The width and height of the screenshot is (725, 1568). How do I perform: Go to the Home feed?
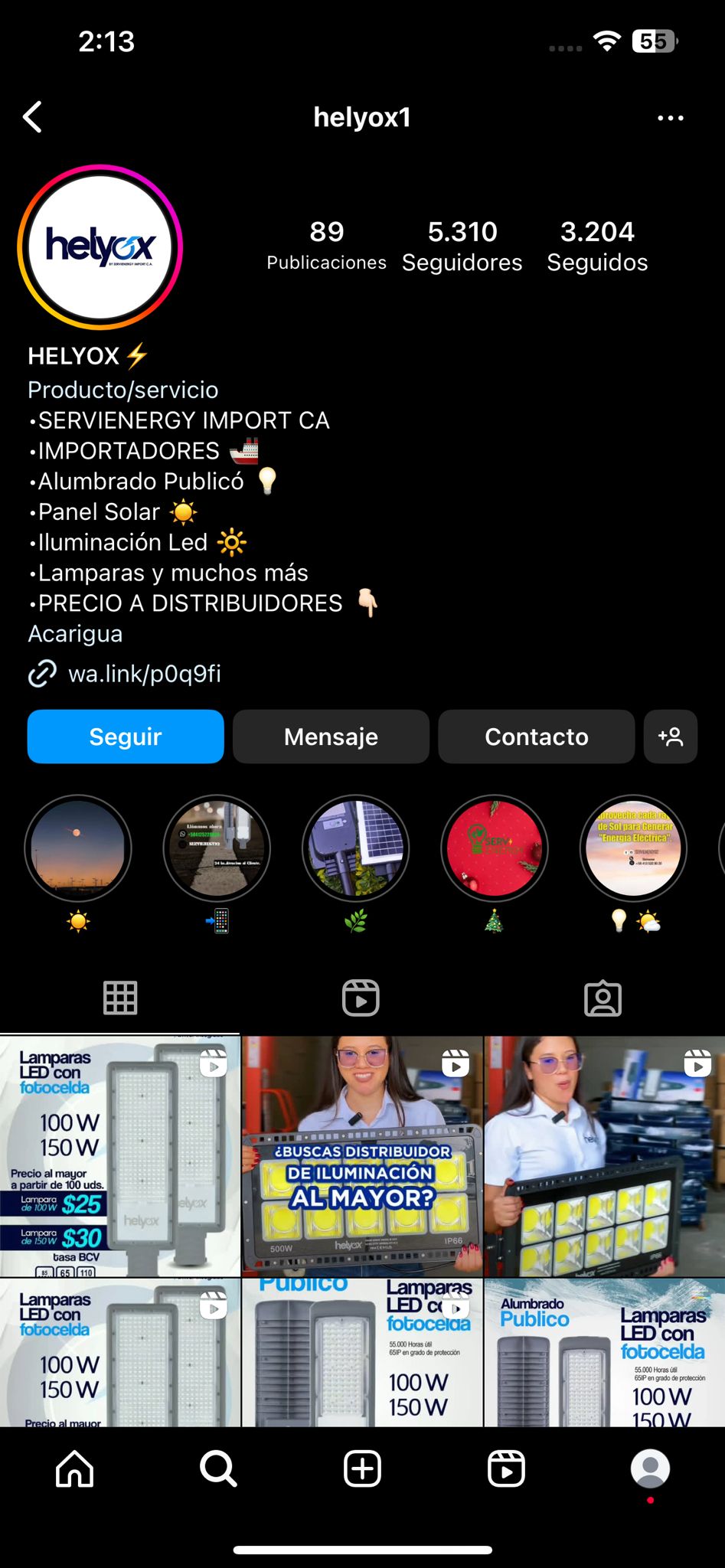75,1468
